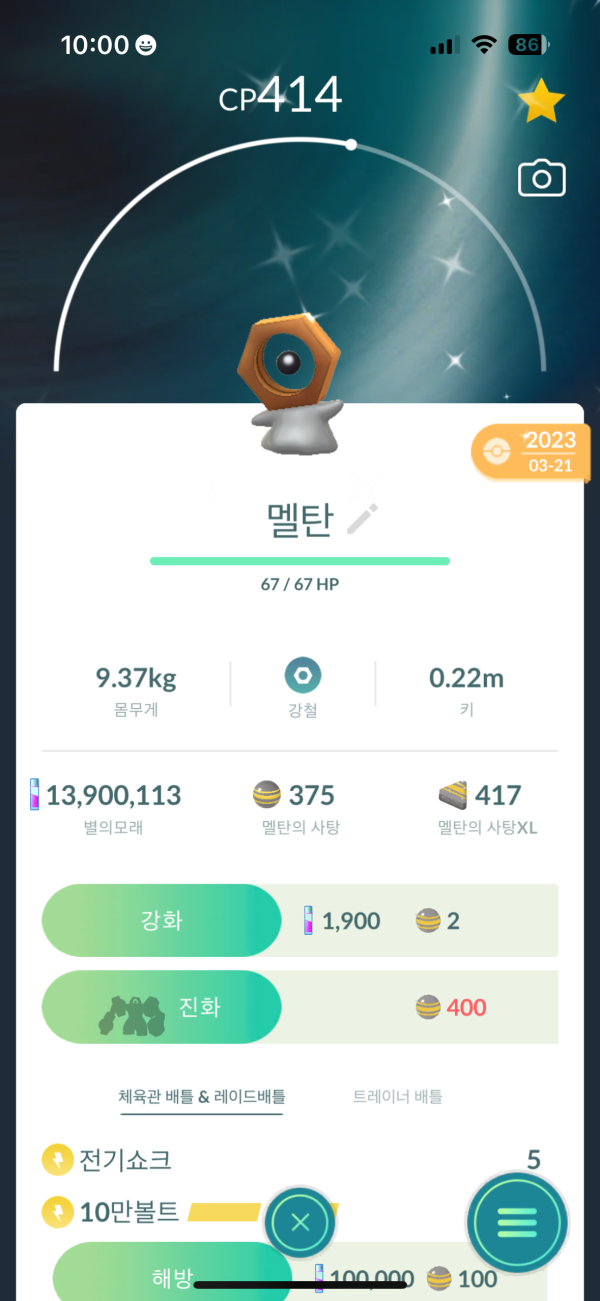Screen dimensions: 600x1301
Task: Open the camera for AR photo
Action: coord(541,179)
